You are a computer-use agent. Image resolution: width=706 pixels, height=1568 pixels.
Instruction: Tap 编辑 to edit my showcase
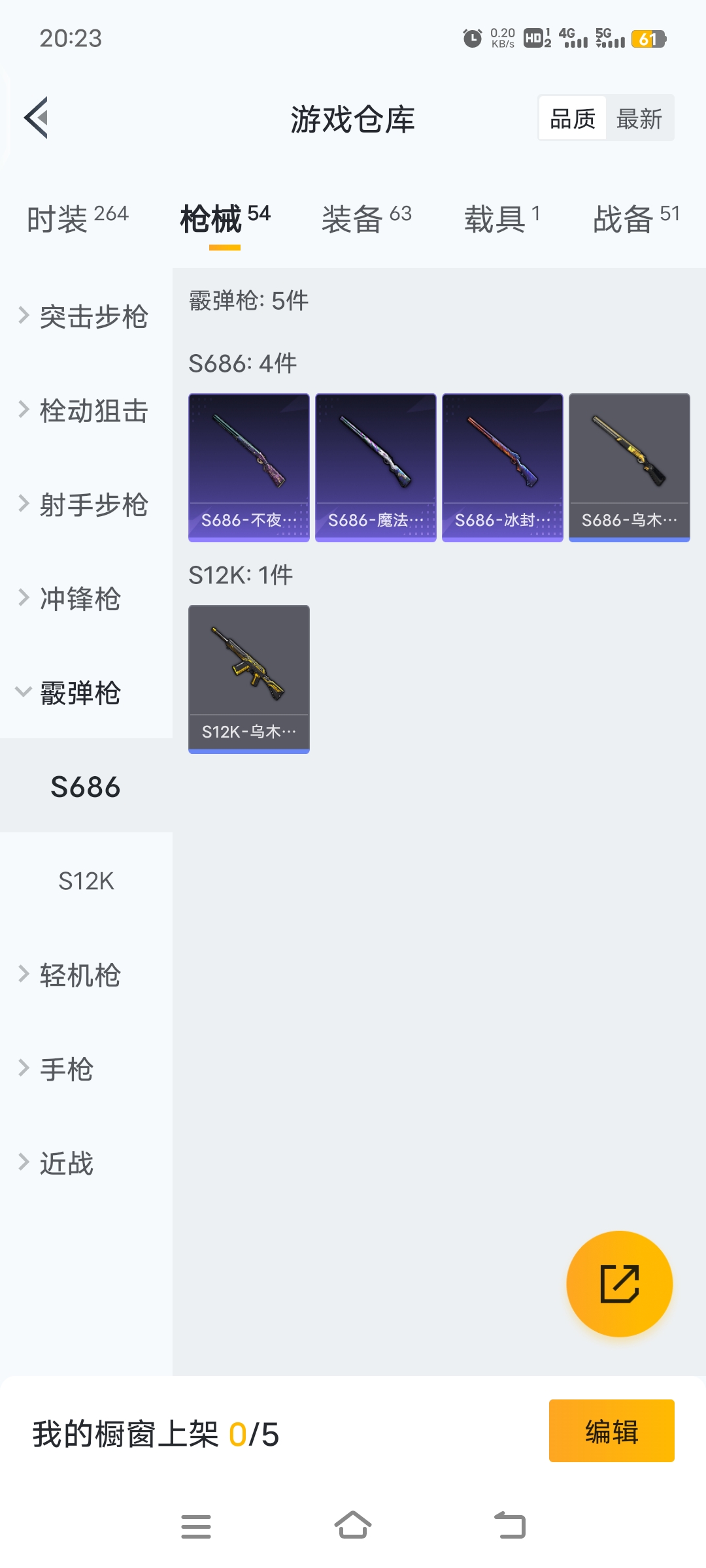tap(611, 1431)
